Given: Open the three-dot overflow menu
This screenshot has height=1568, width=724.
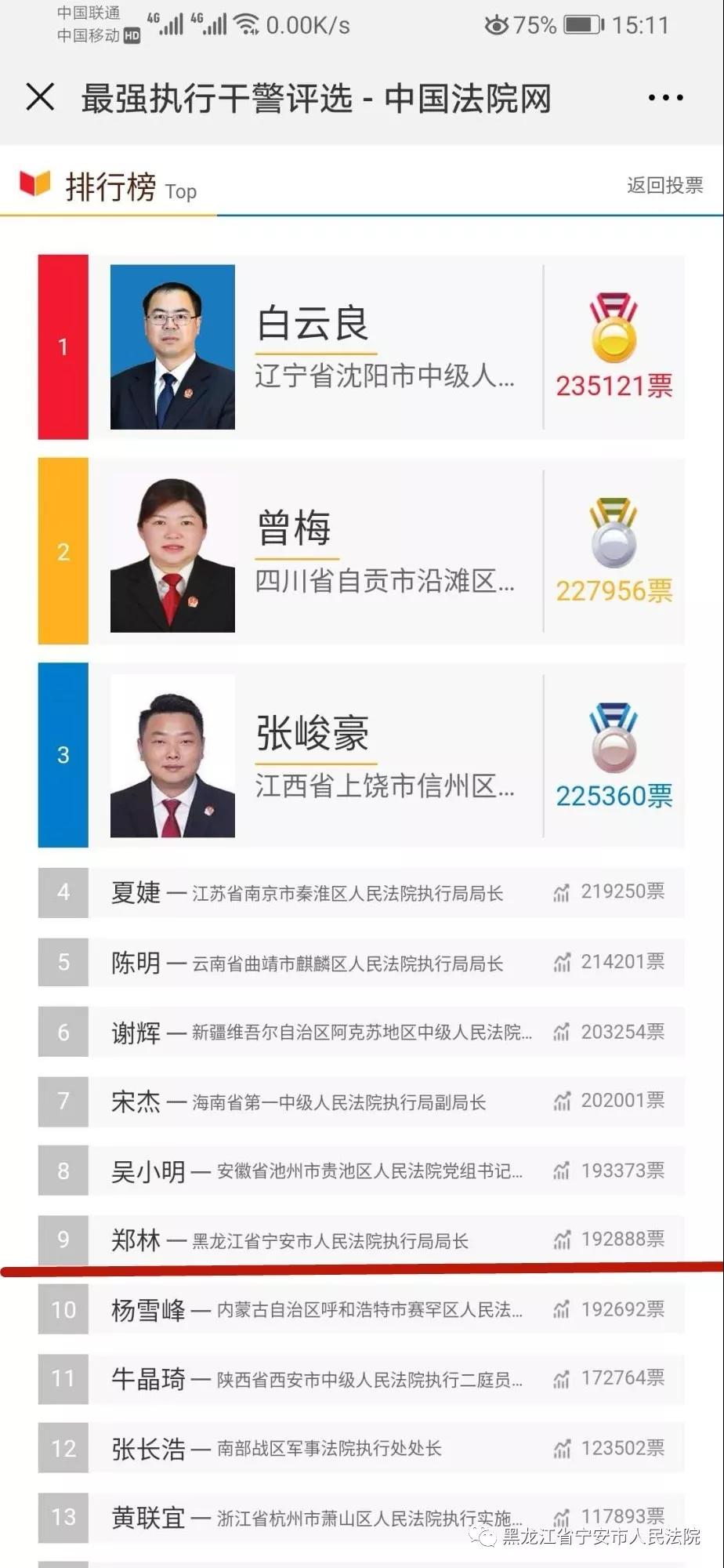Looking at the screenshot, I should 665,98.
